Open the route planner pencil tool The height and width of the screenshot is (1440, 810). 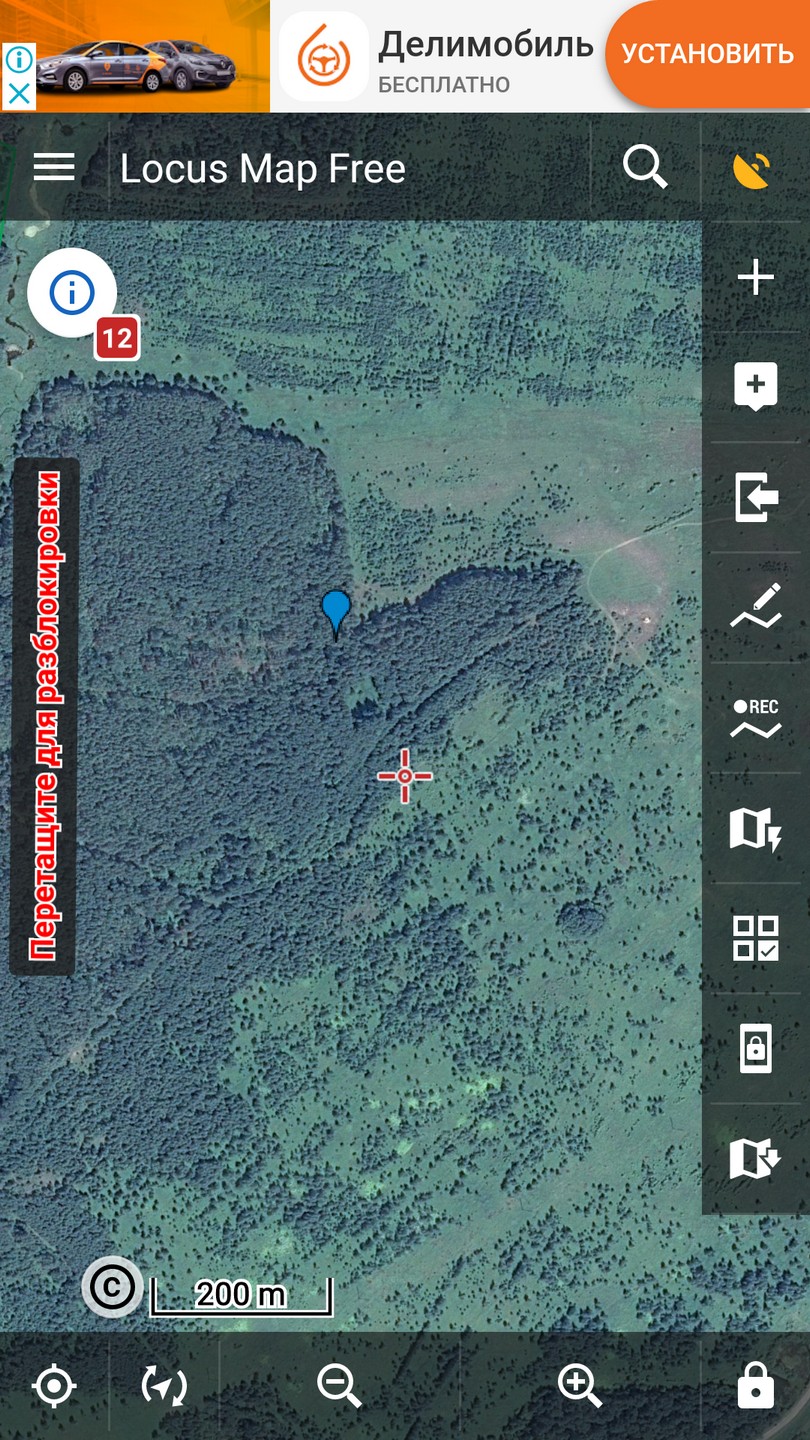coord(756,607)
